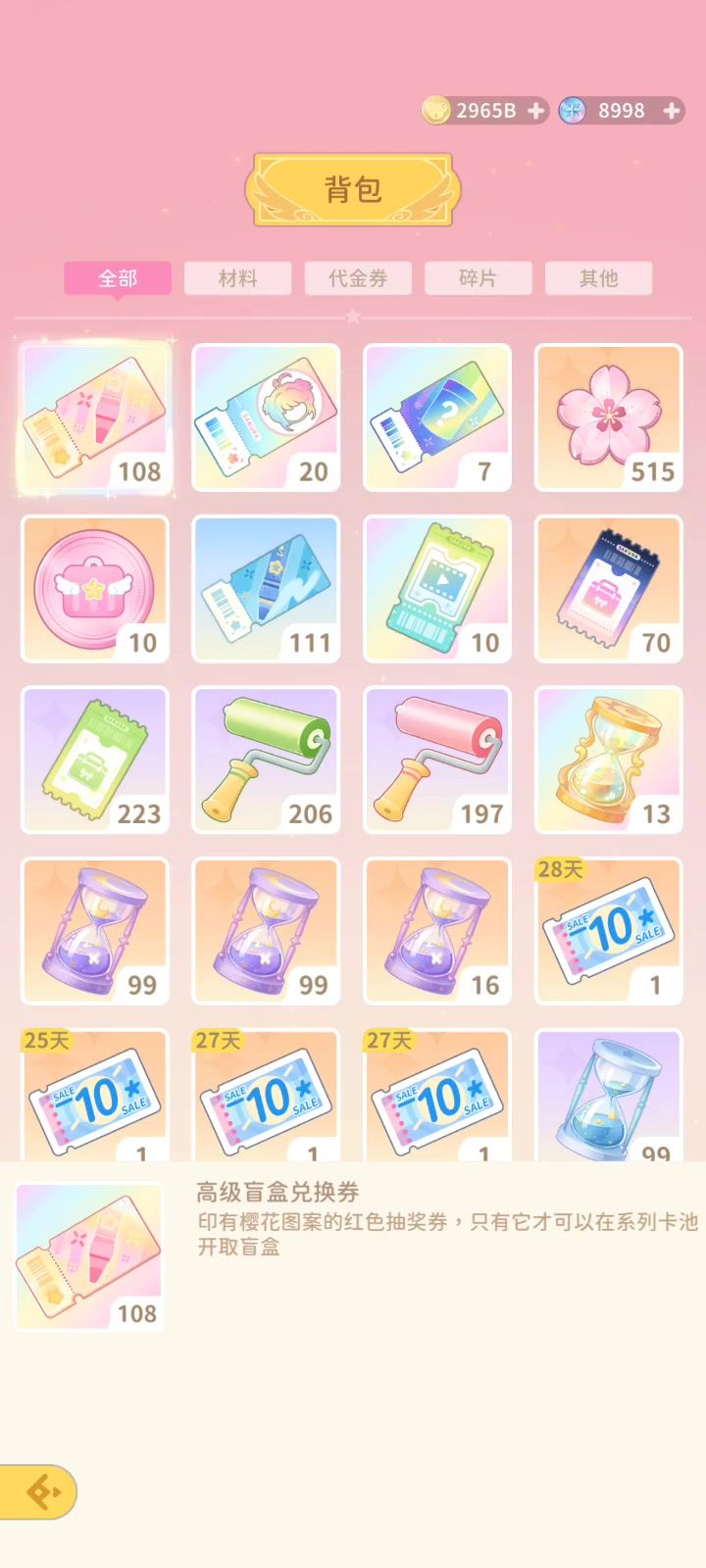Screen dimensions: 706x1568
Task: Choose the SALE coupon expiring in 28天
Action: pyautogui.click(x=608, y=931)
